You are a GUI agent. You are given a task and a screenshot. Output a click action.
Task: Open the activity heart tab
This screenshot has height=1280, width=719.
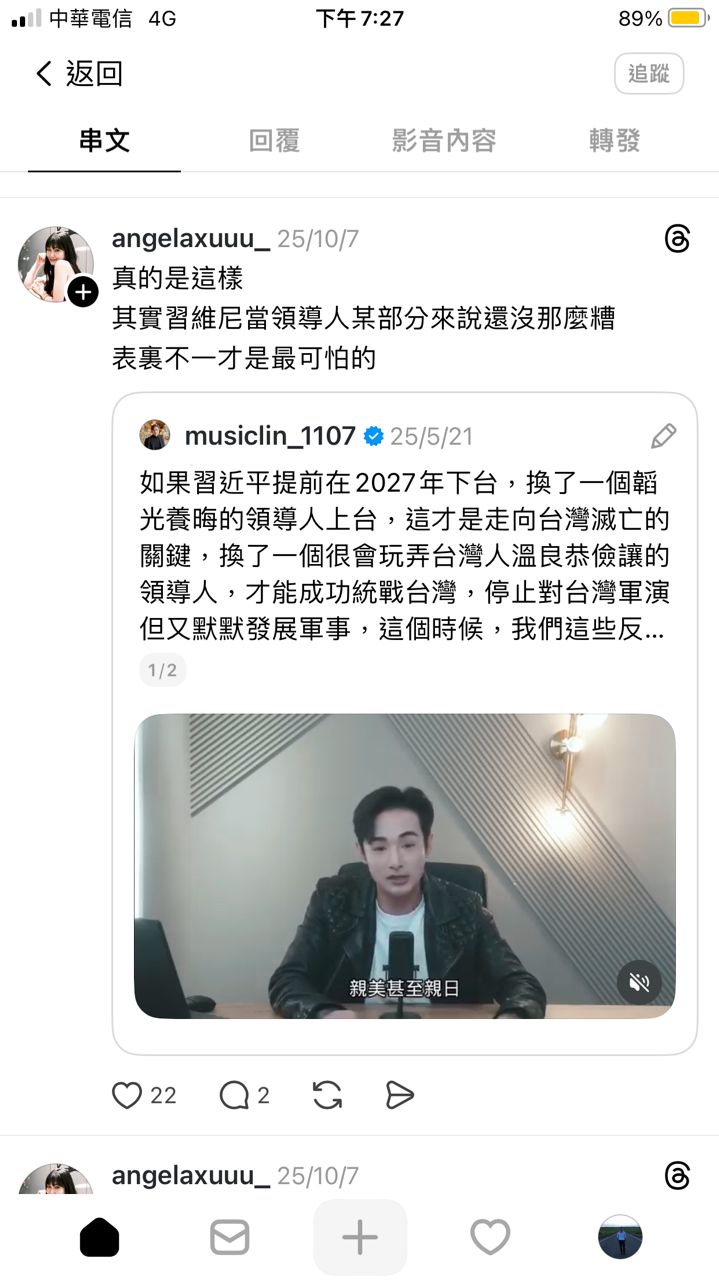(x=490, y=1238)
